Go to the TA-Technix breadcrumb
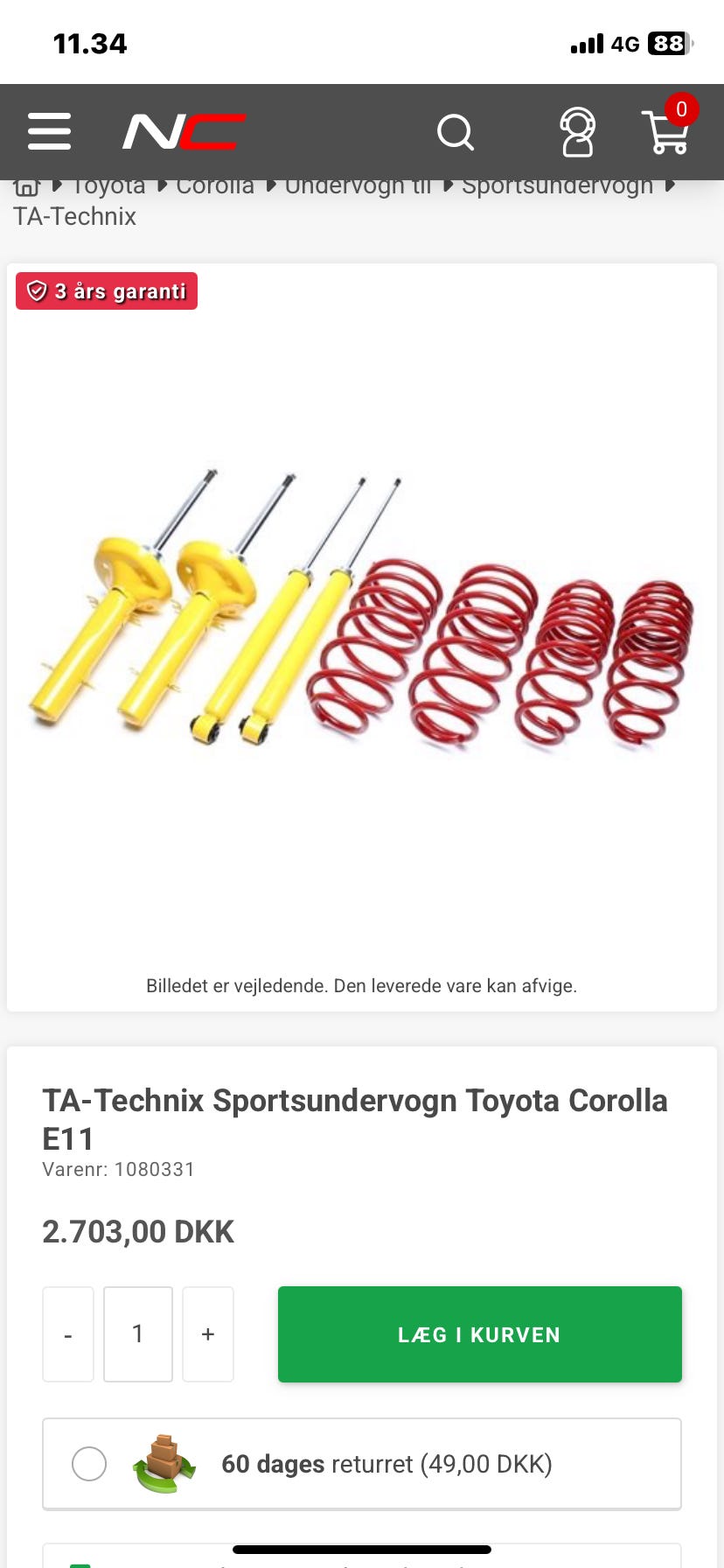724x1568 pixels. click(x=74, y=216)
